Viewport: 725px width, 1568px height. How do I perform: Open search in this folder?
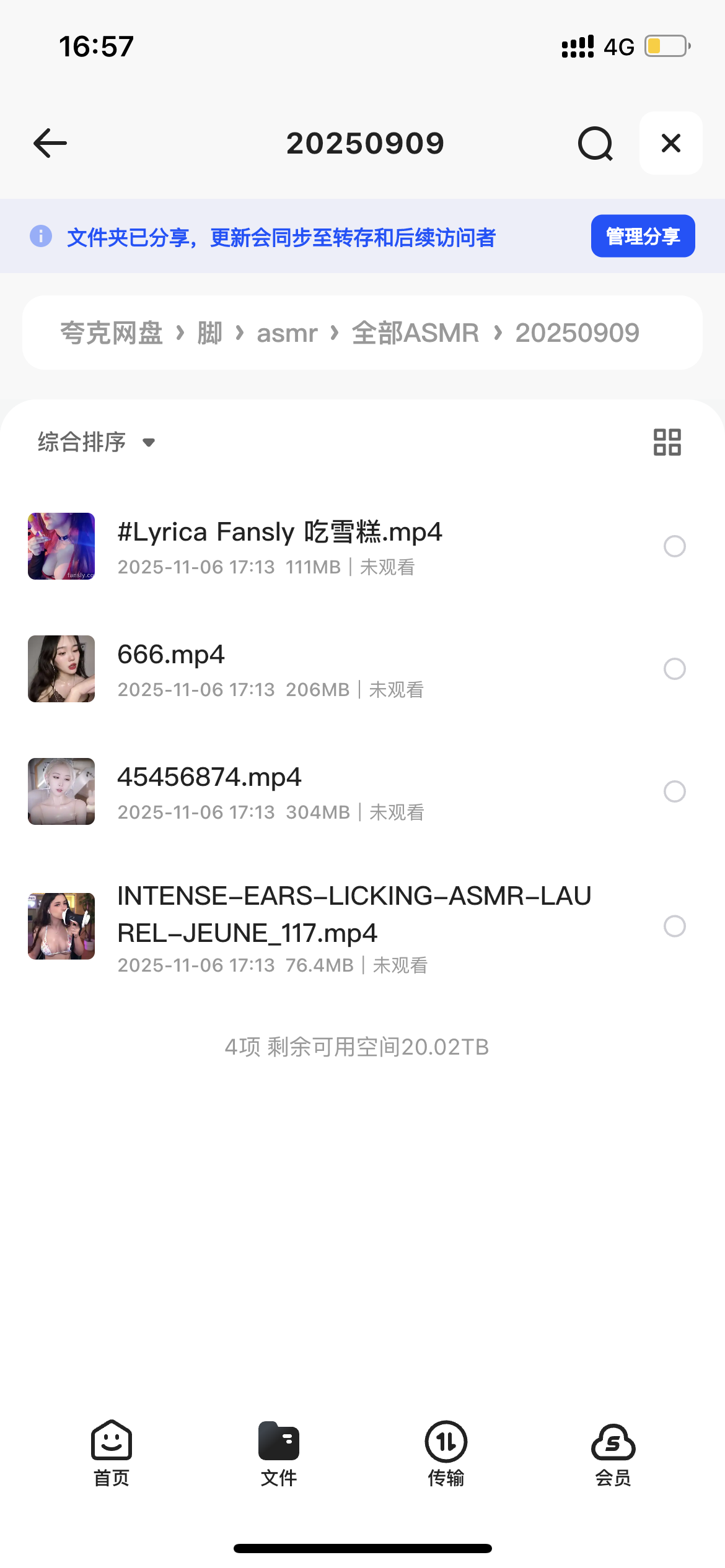point(595,143)
